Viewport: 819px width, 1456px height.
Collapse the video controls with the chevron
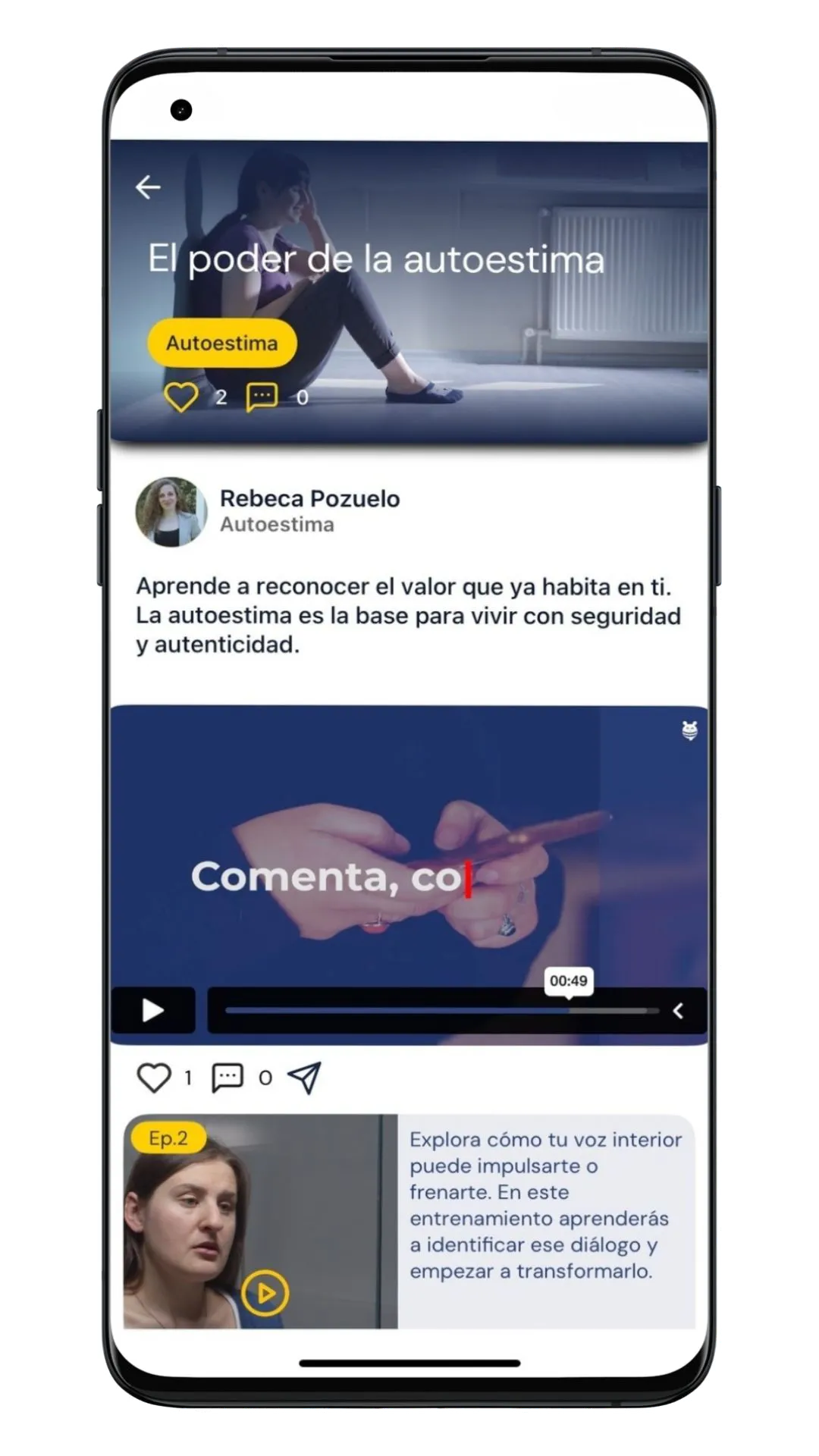pyautogui.click(x=679, y=1010)
